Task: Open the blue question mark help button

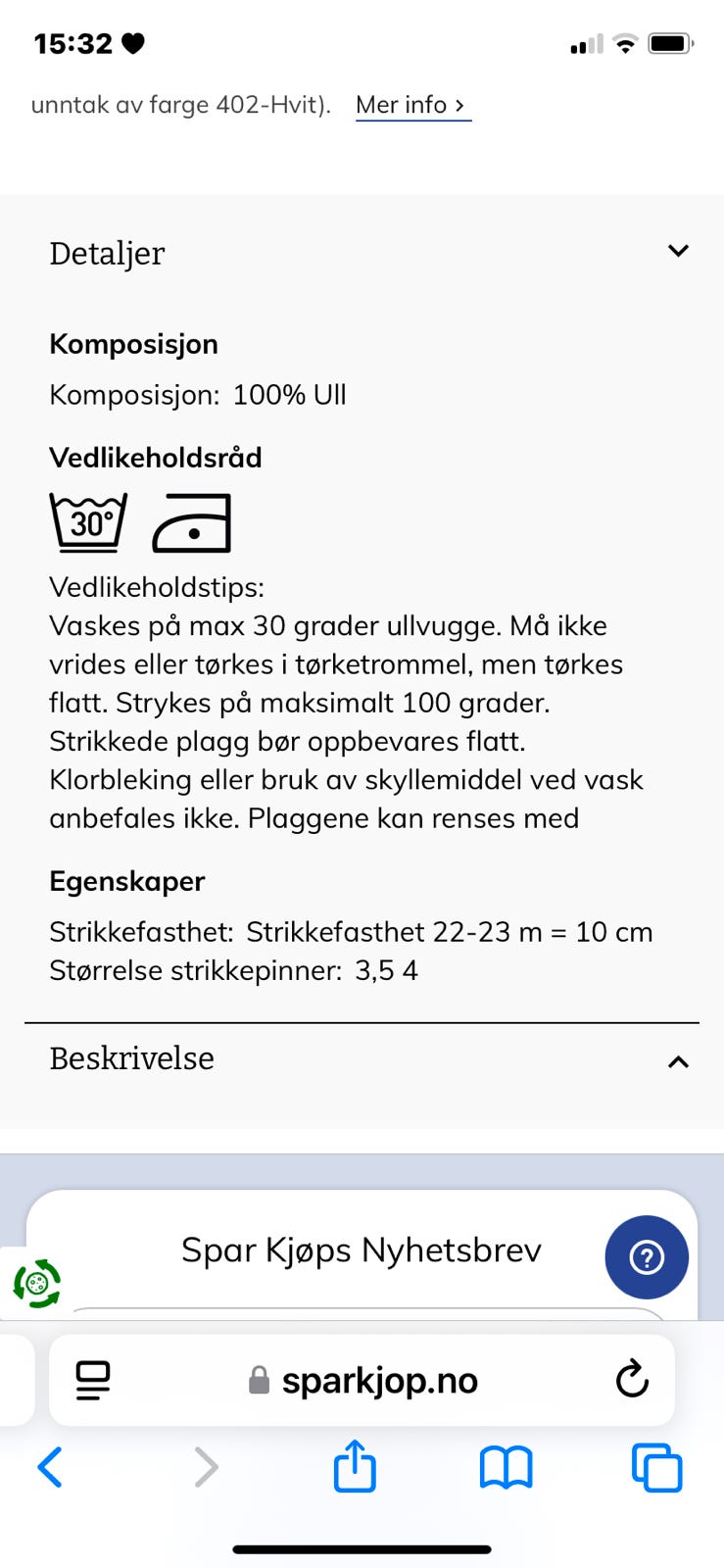Action: (647, 1257)
